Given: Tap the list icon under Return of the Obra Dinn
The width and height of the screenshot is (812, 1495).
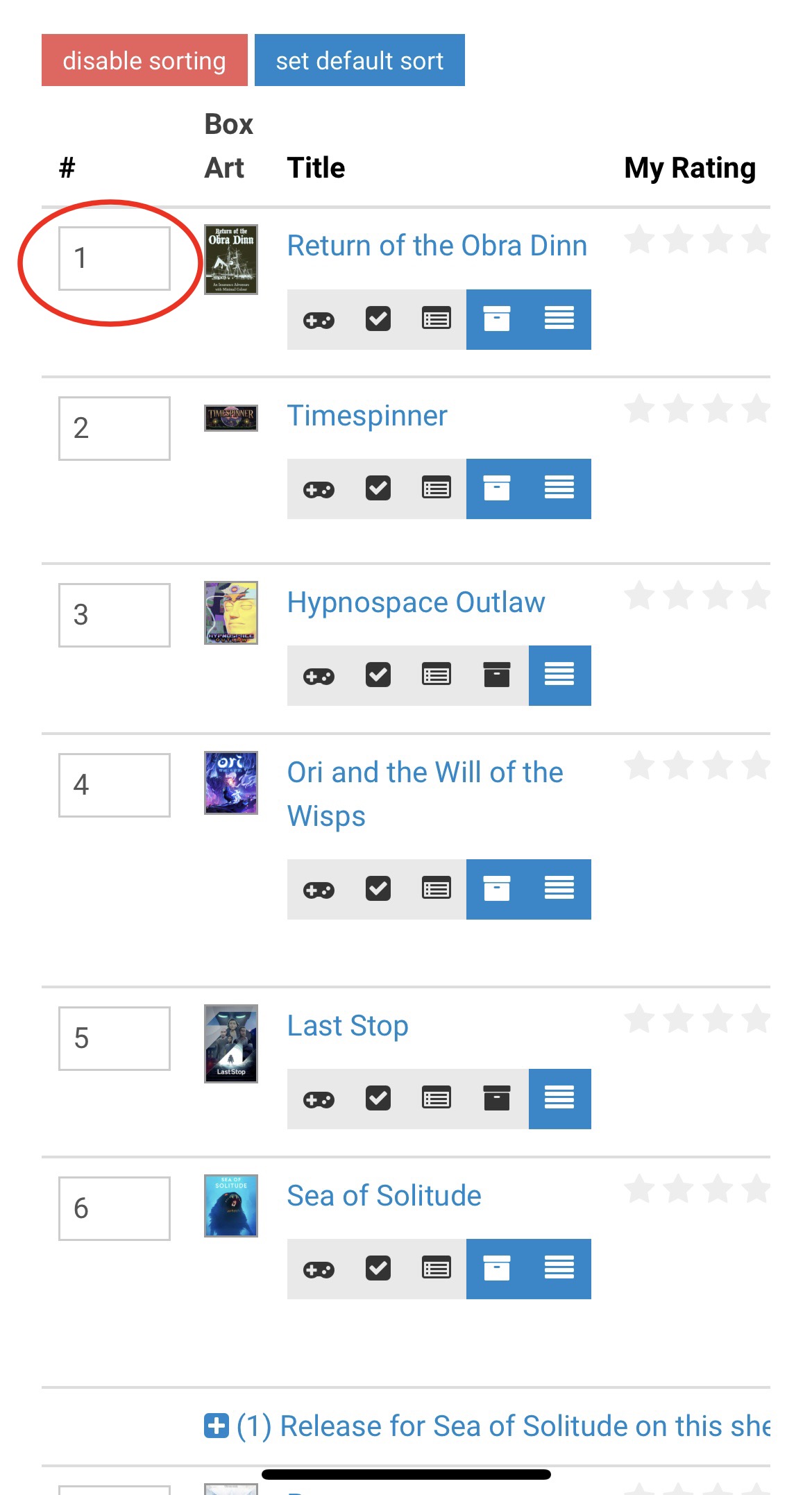Looking at the screenshot, I should (x=437, y=319).
